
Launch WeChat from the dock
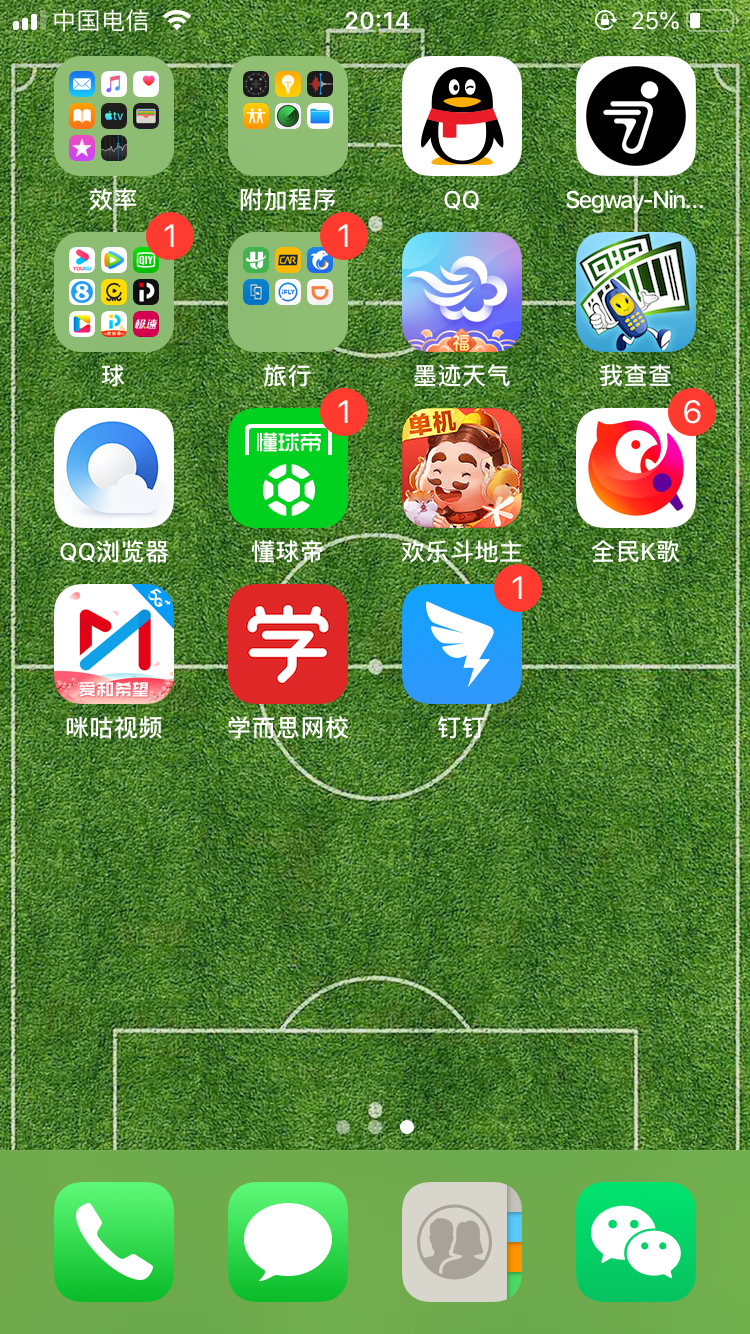636,1242
